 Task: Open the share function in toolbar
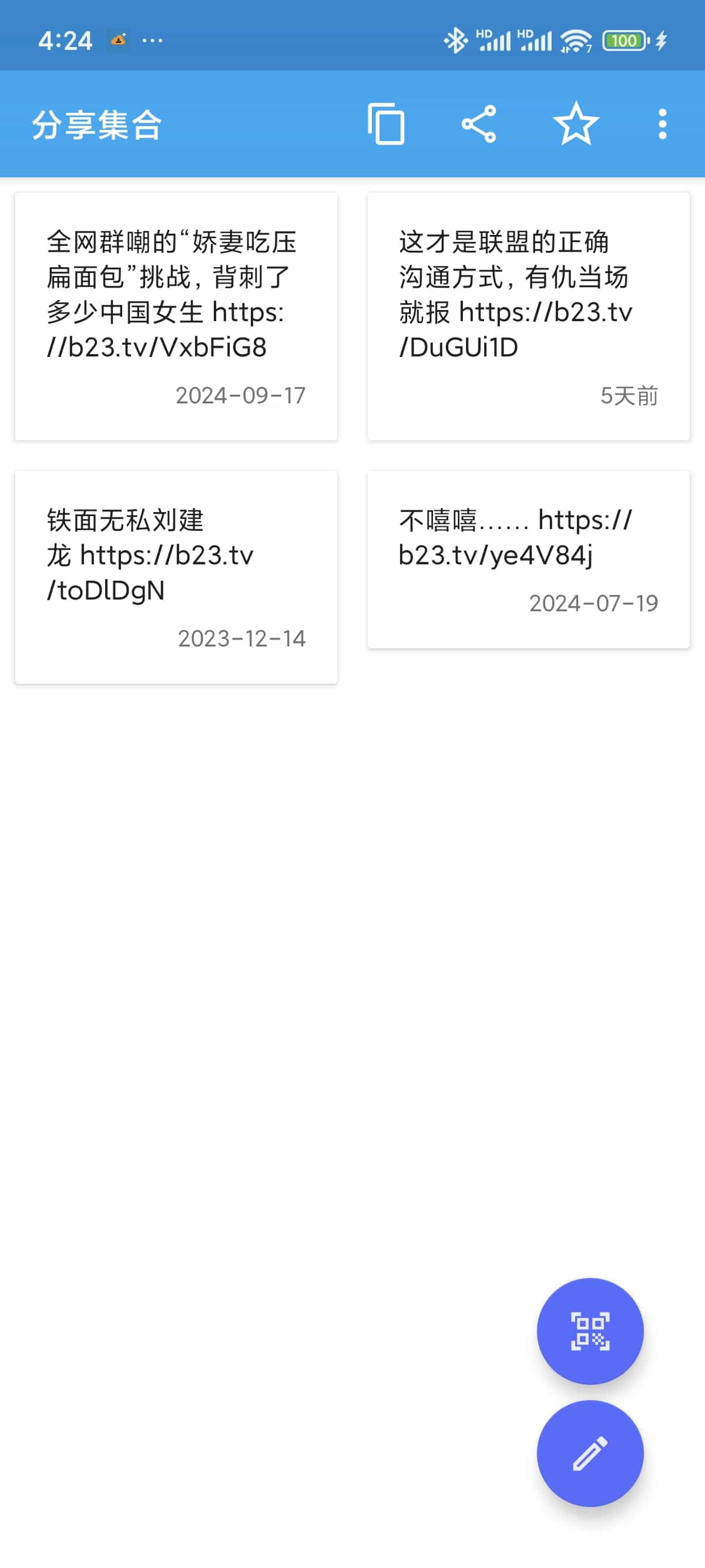481,123
